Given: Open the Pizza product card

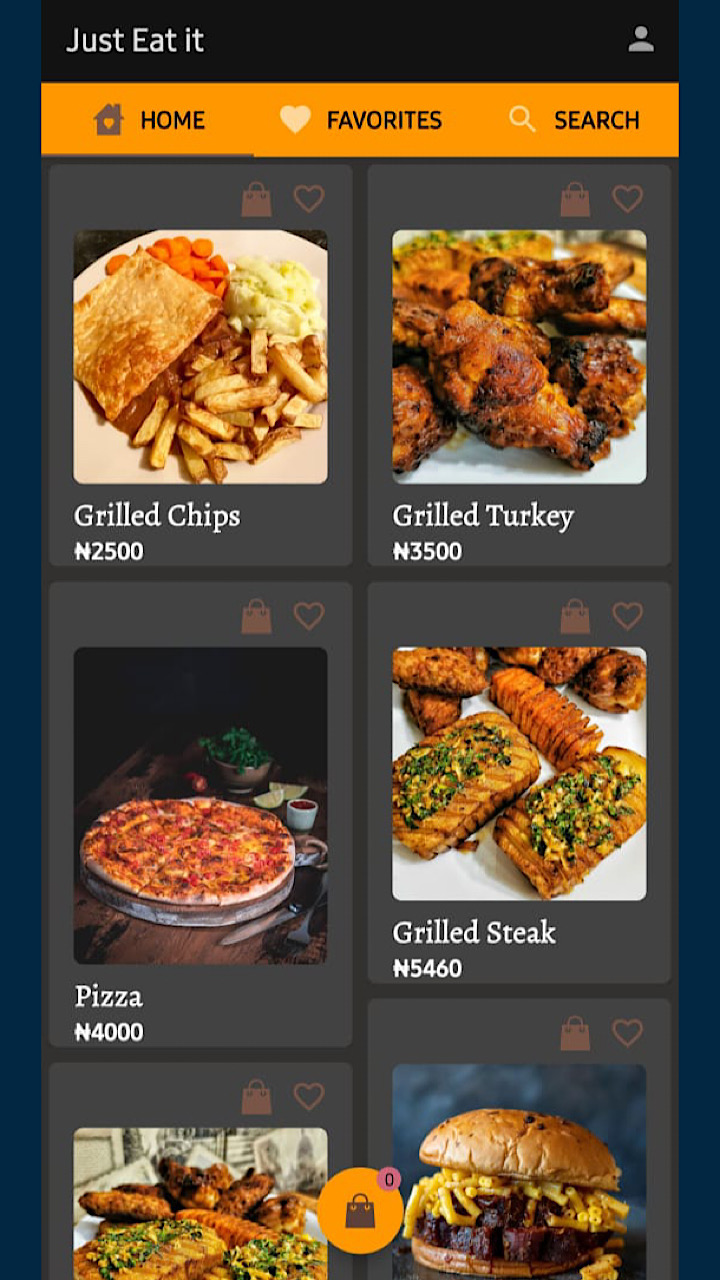Looking at the screenshot, I should (x=200, y=805).
